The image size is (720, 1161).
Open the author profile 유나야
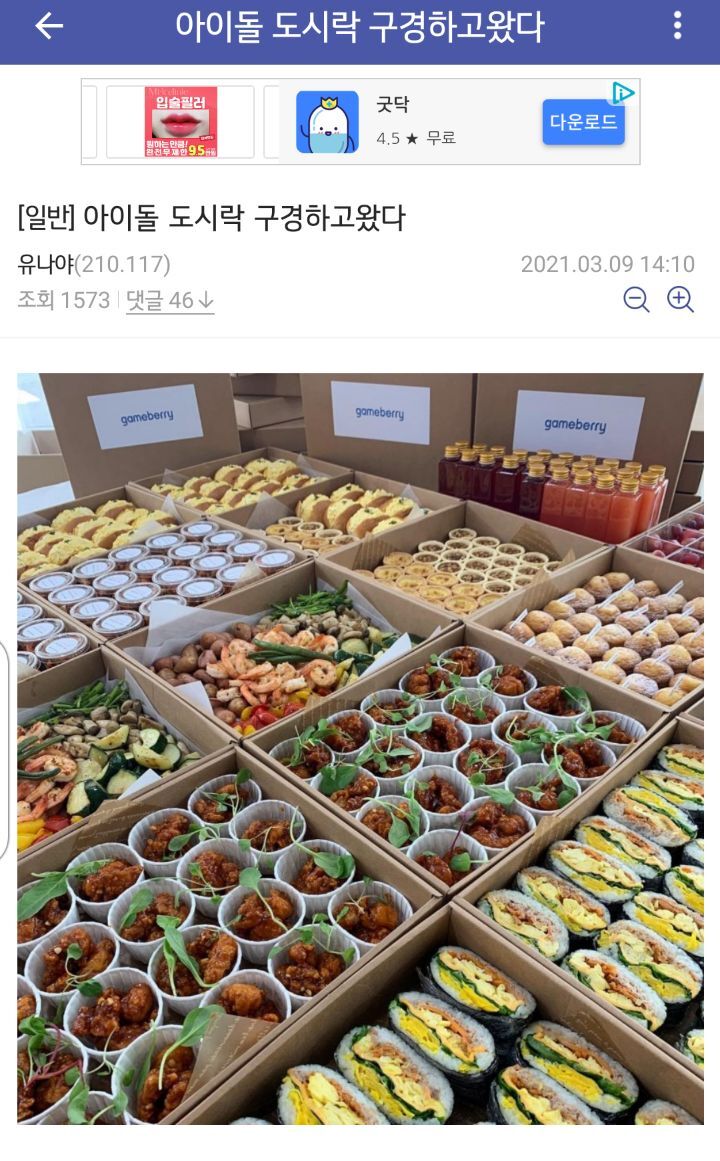click(46, 264)
